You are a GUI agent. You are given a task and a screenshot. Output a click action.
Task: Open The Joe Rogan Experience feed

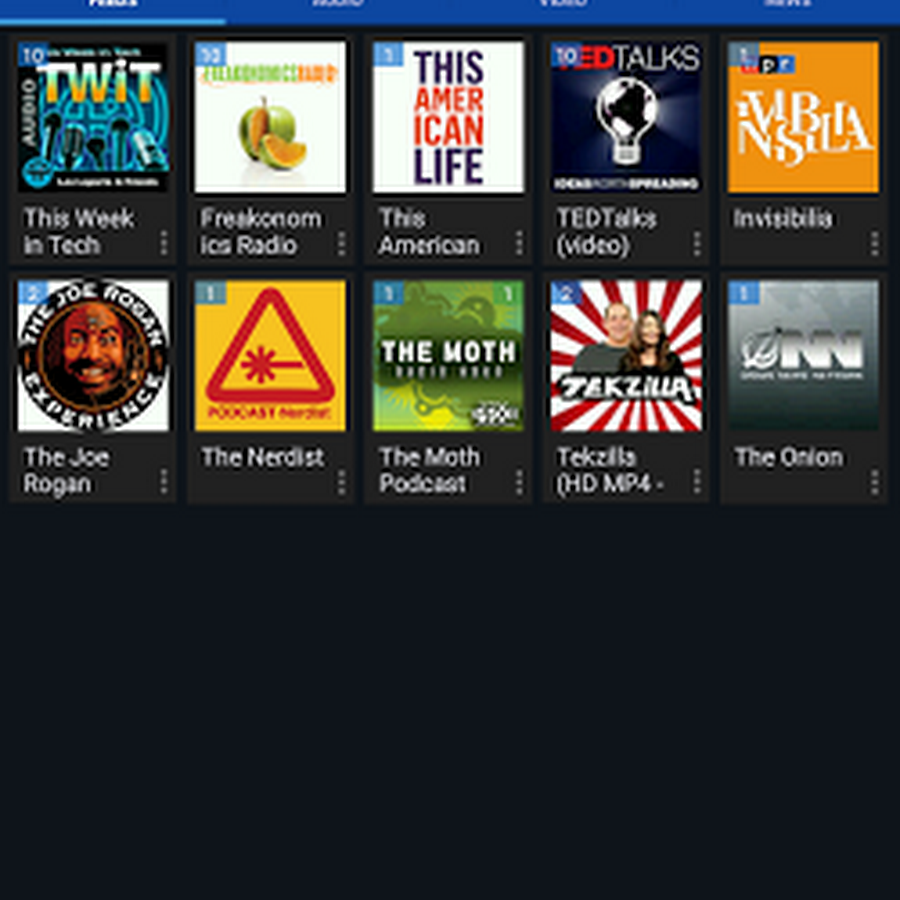pos(93,356)
